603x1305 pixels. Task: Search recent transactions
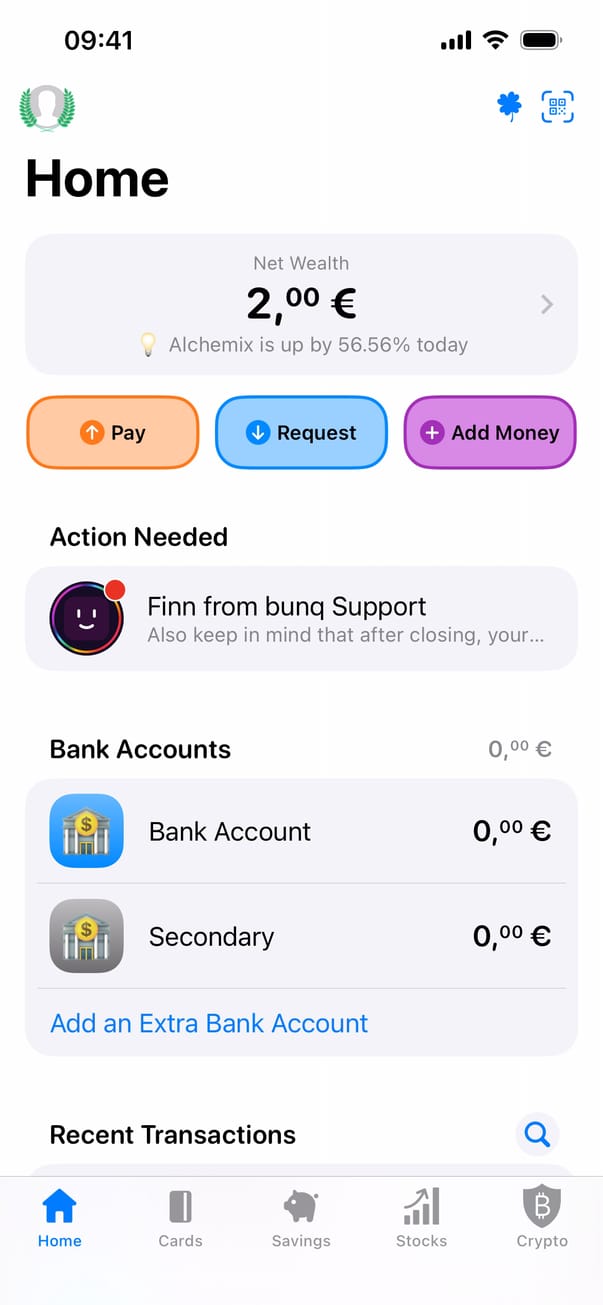pos(537,1134)
